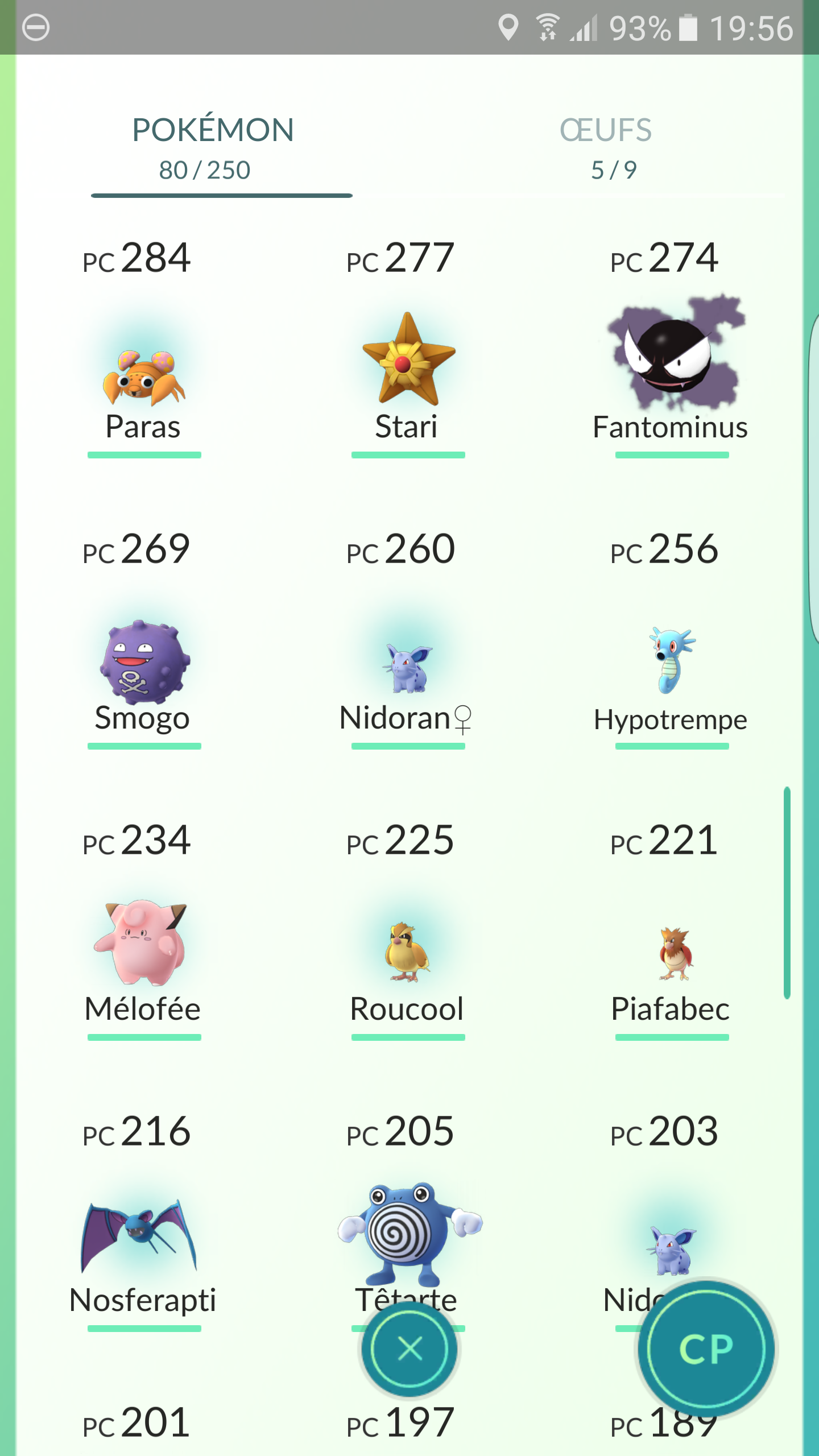Screen dimensions: 819x1456
Task: Change sort order with CP button
Action: point(705,1349)
